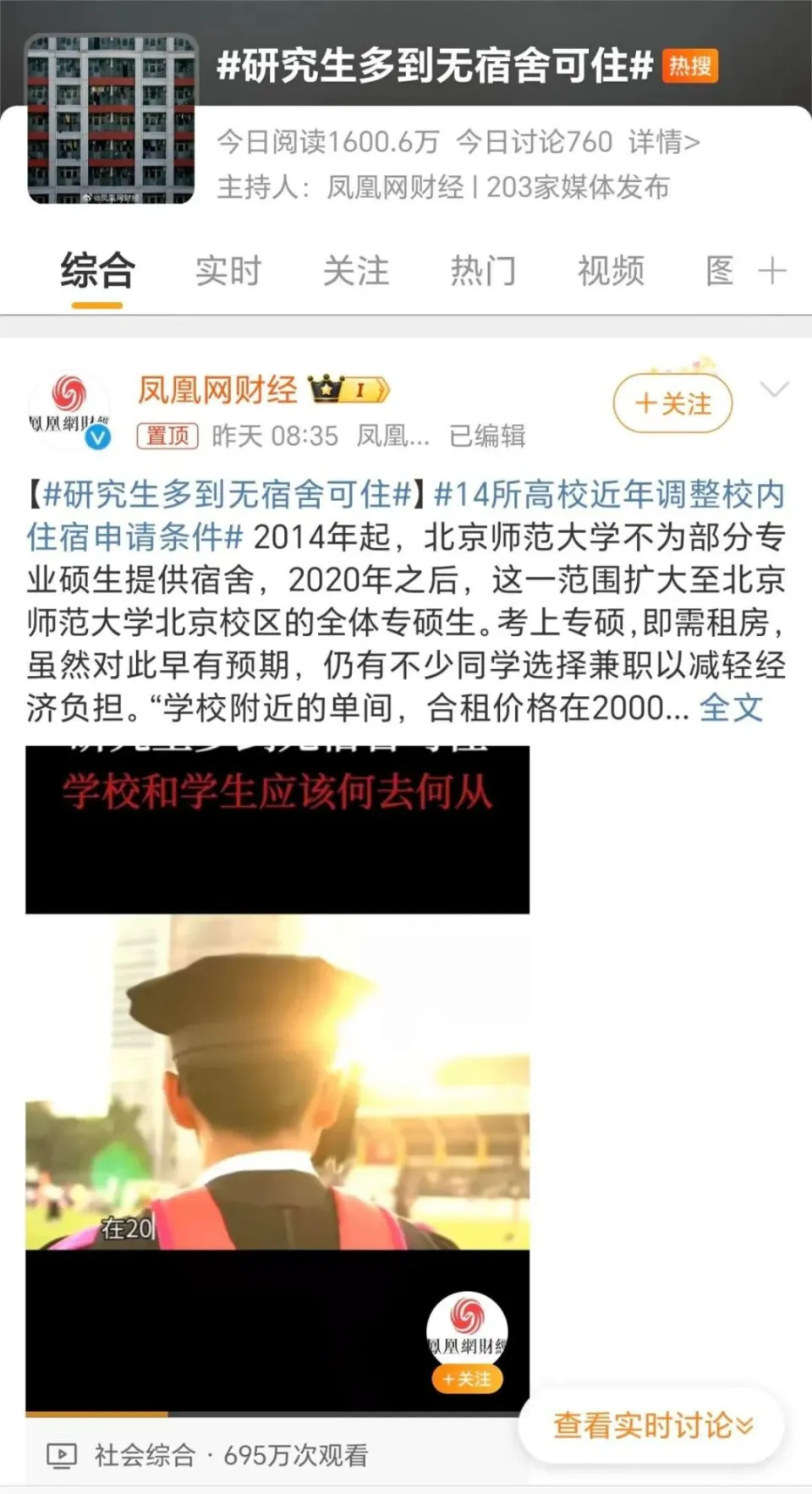Expand the post options chevron

(x=774, y=389)
